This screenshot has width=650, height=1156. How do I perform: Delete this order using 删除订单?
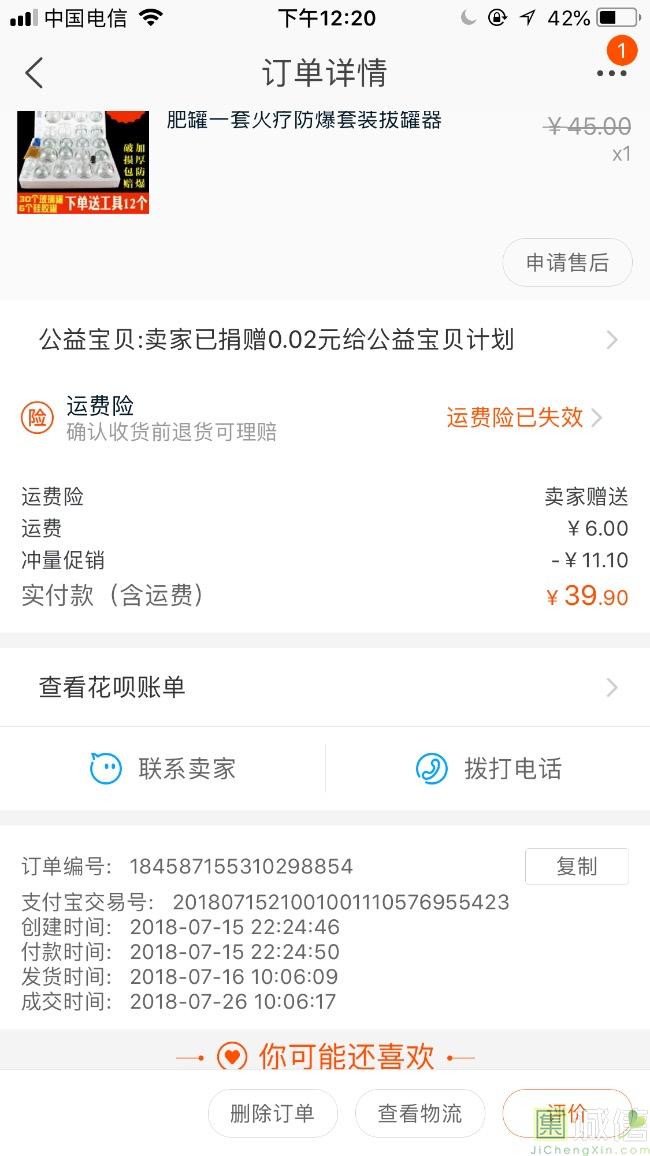click(x=272, y=1114)
